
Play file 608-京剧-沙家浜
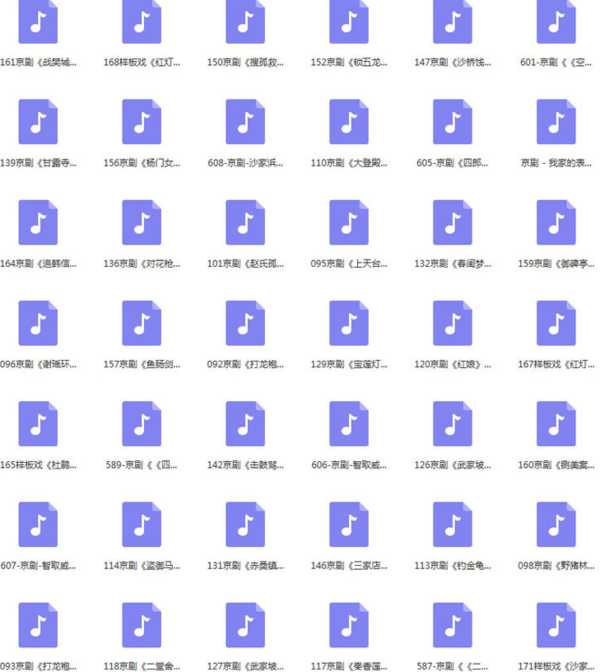[x=245, y=121]
